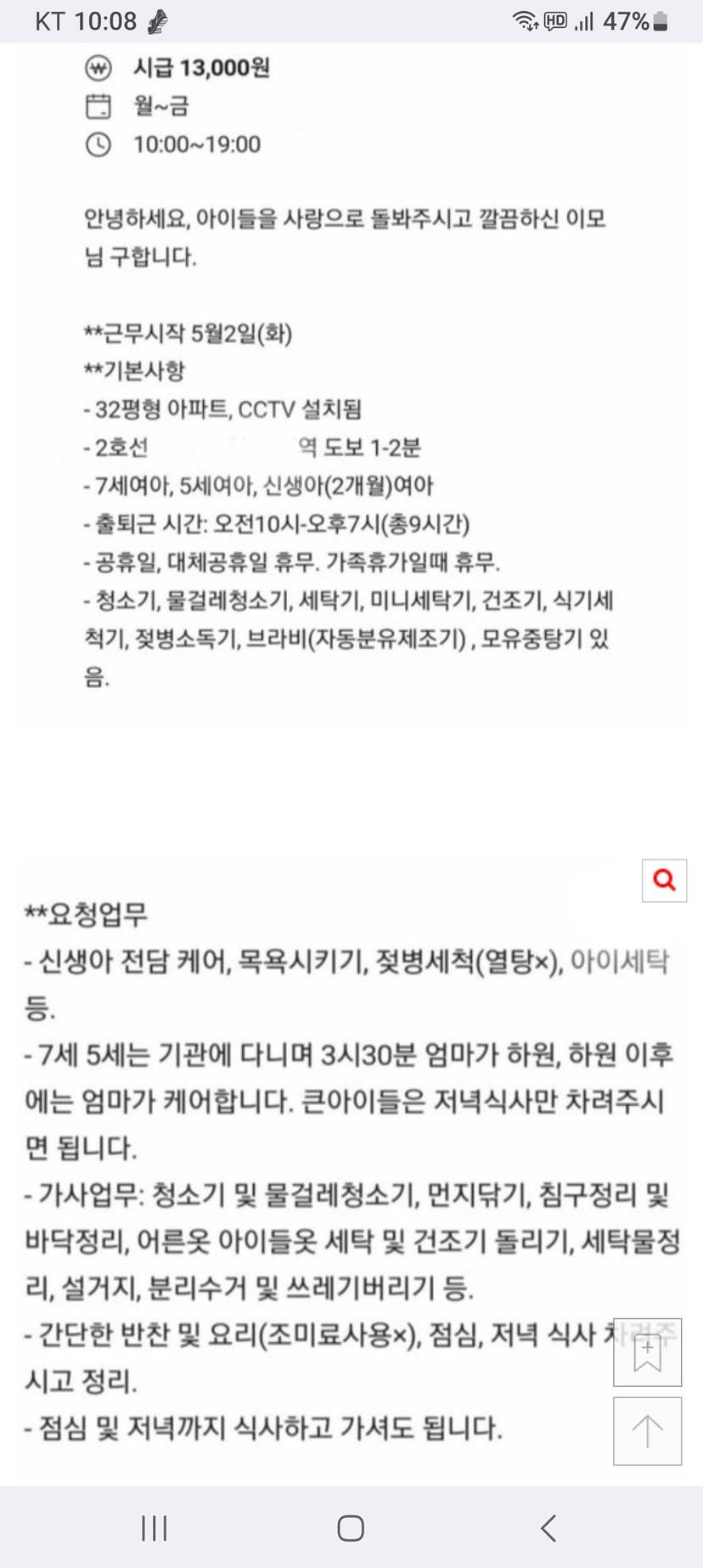Image resolution: width=703 pixels, height=1568 pixels.
Task: Tap the red magnifier zoom icon
Action: pos(664,879)
